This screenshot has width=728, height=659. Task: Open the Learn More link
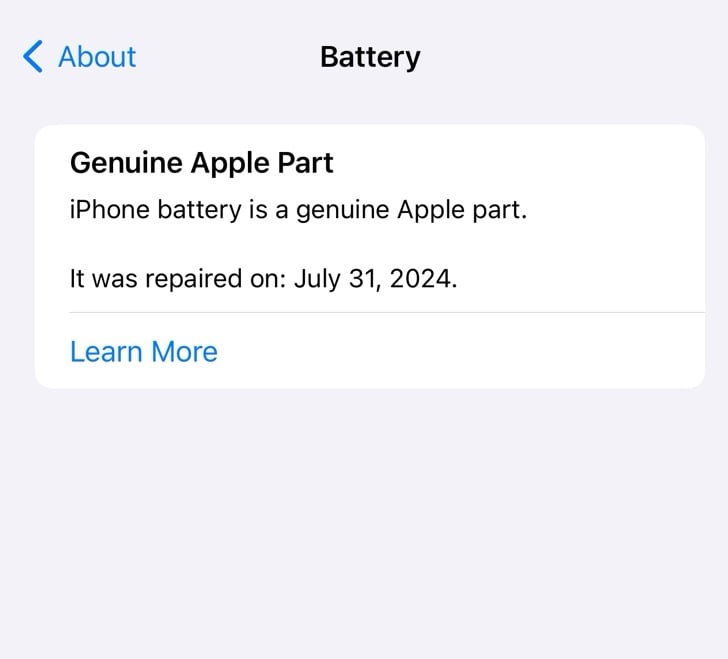point(143,351)
